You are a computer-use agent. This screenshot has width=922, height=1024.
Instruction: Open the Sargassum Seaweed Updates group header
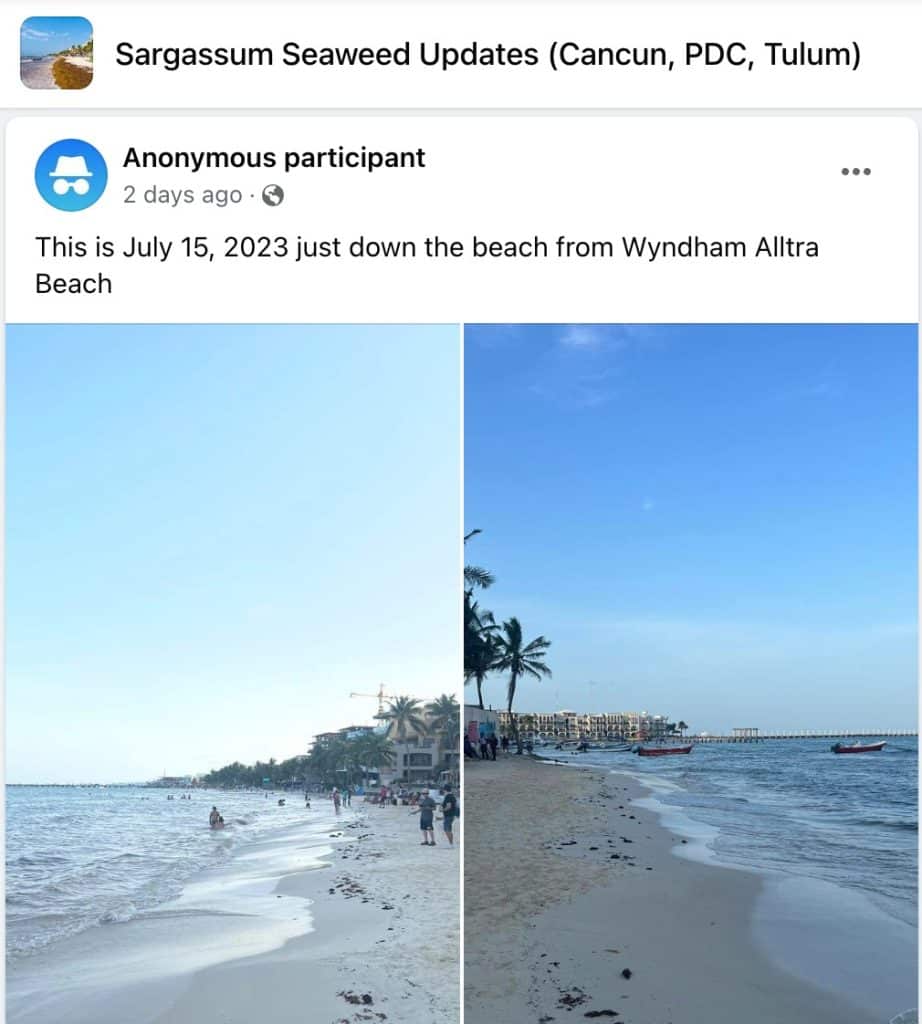[487, 54]
